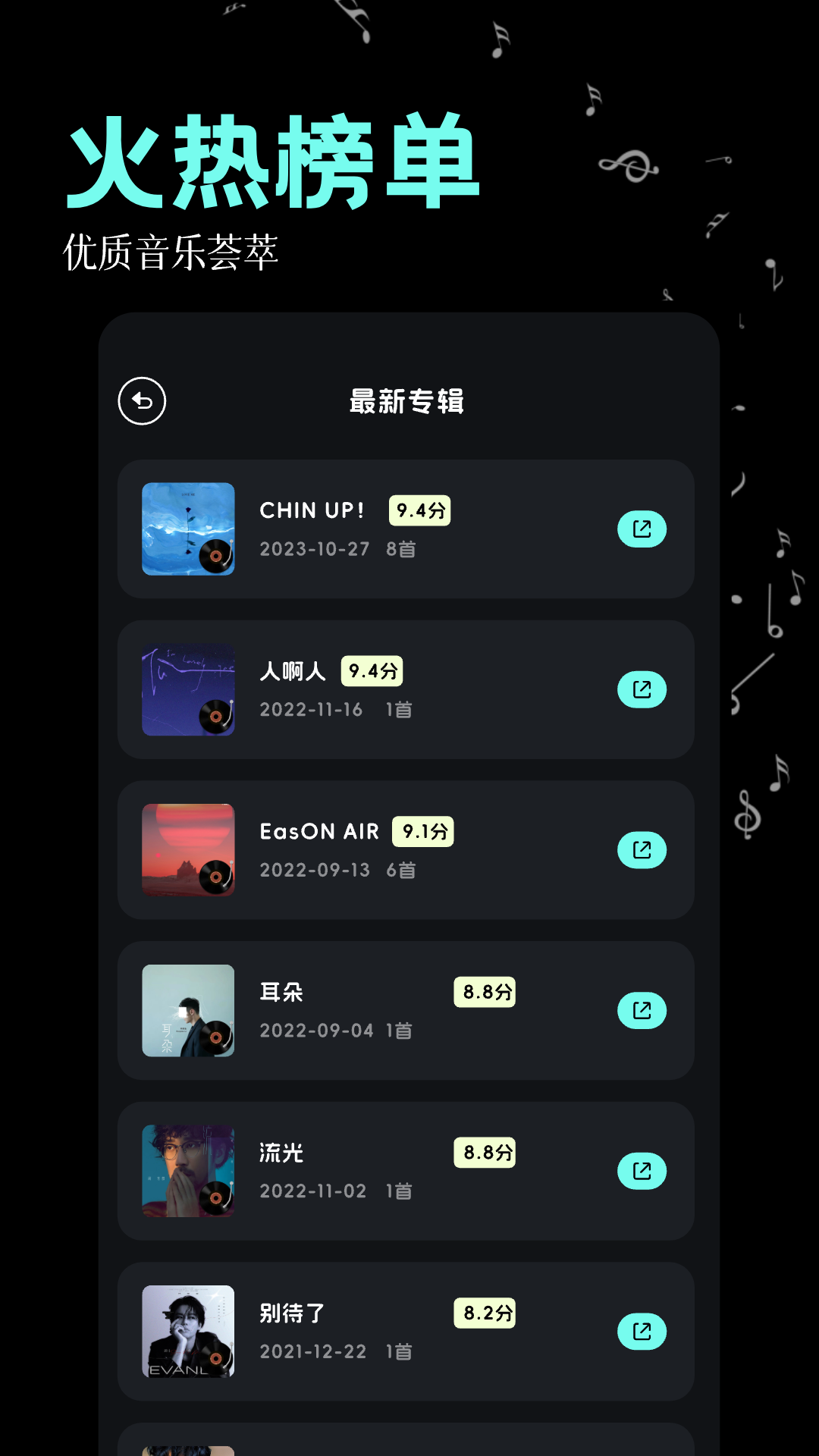
Task: Click the CHIN UP! album cover thumbnail
Action: pyautogui.click(x=188, y=529)
